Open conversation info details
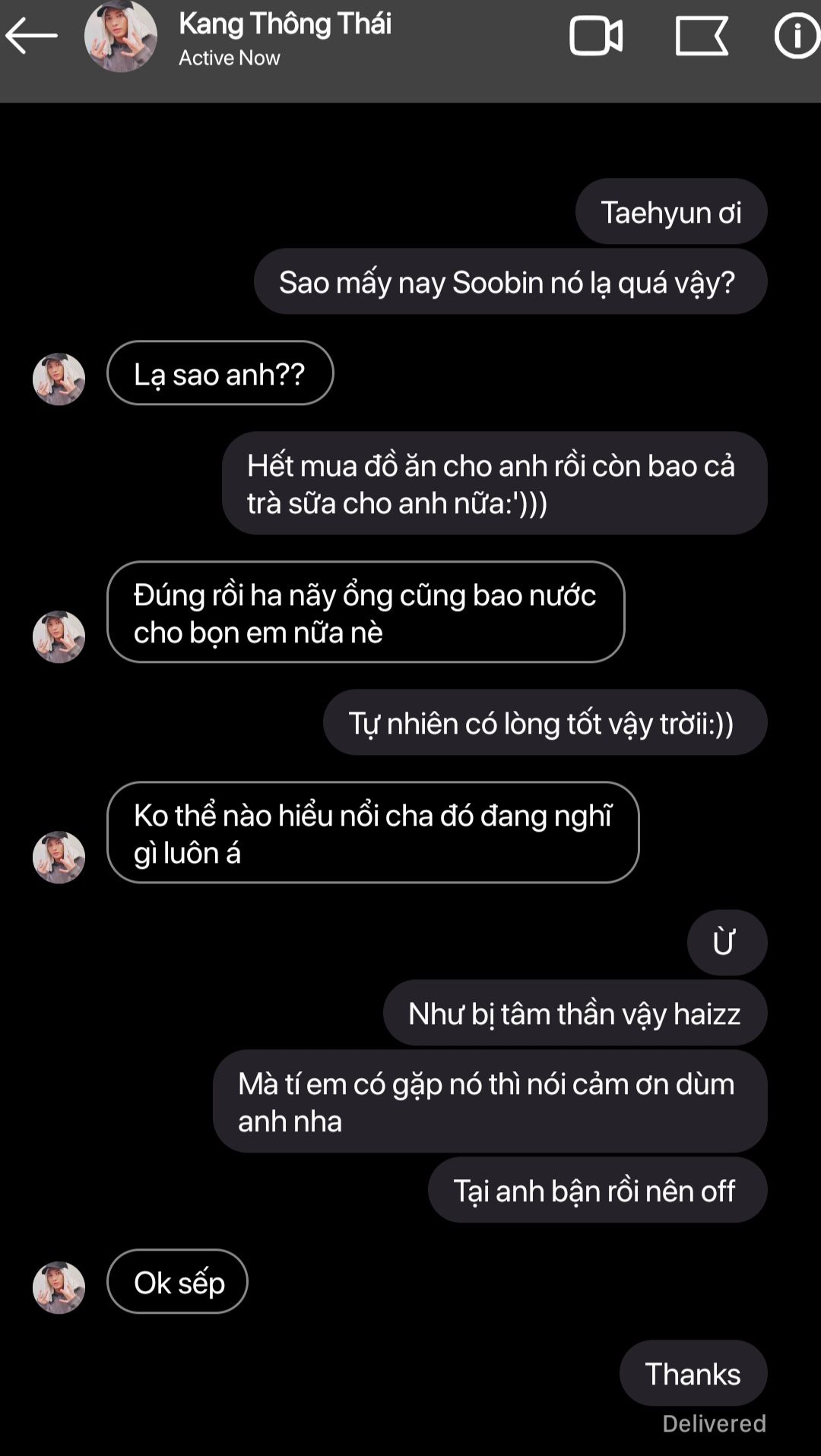This screenshot has height=1456, width=821. coord(797,35)
